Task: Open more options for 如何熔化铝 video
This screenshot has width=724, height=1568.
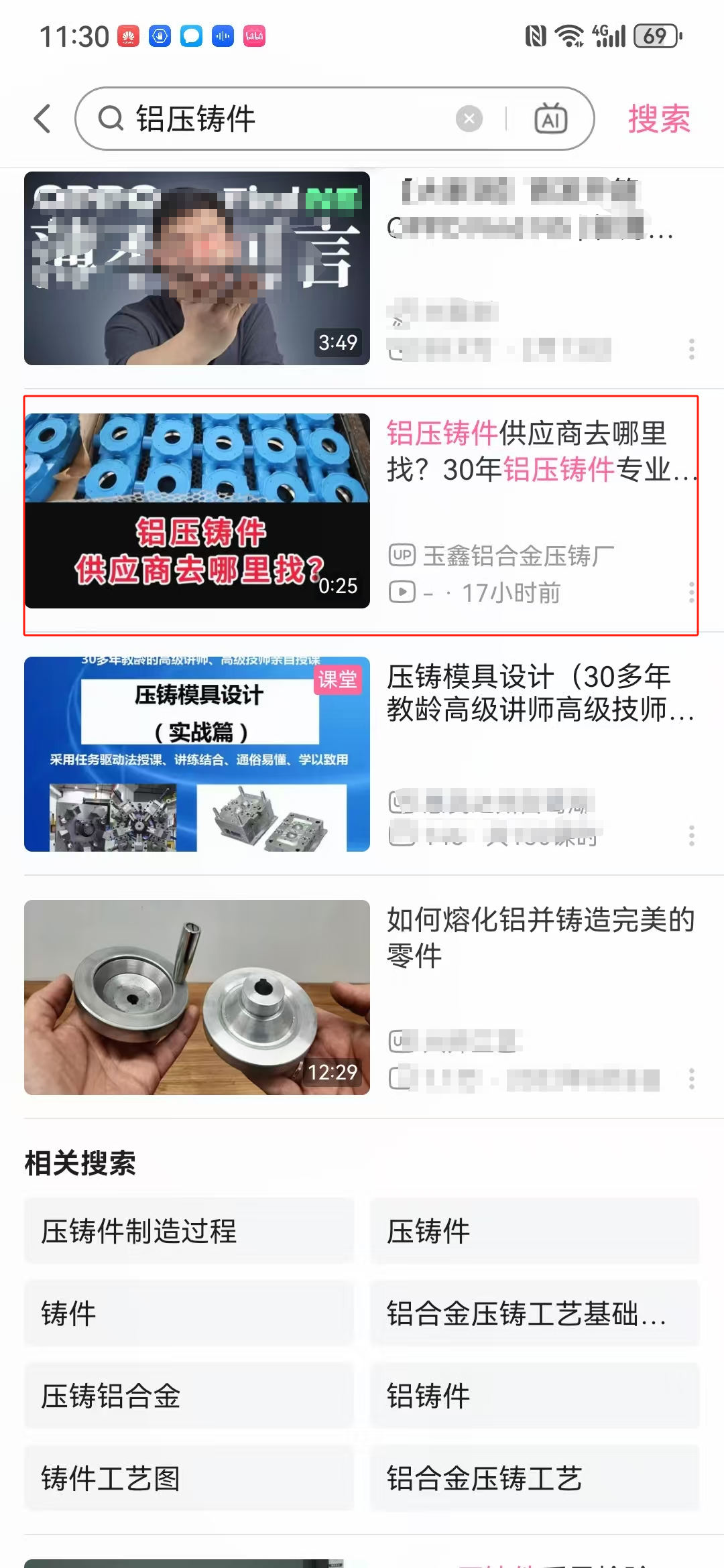Action: click(691, 1079)
